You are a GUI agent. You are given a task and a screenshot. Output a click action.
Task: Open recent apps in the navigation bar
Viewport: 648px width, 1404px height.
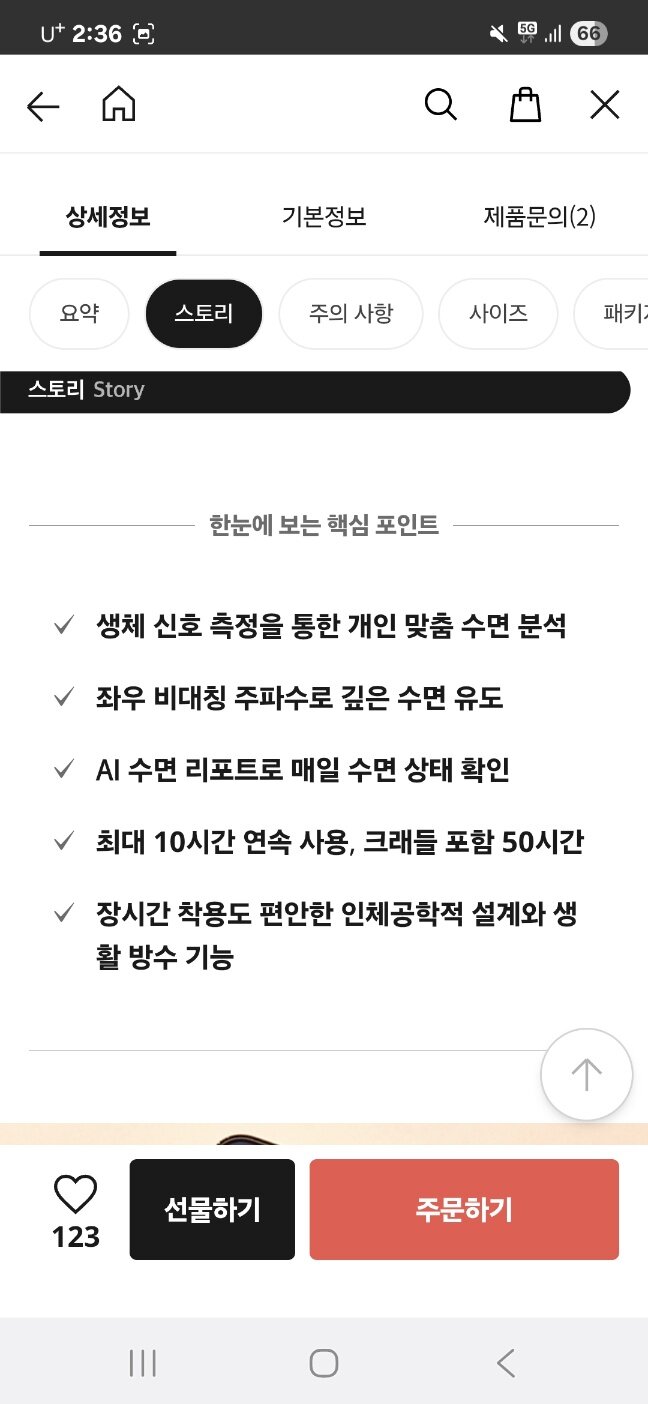point(143,1363)
